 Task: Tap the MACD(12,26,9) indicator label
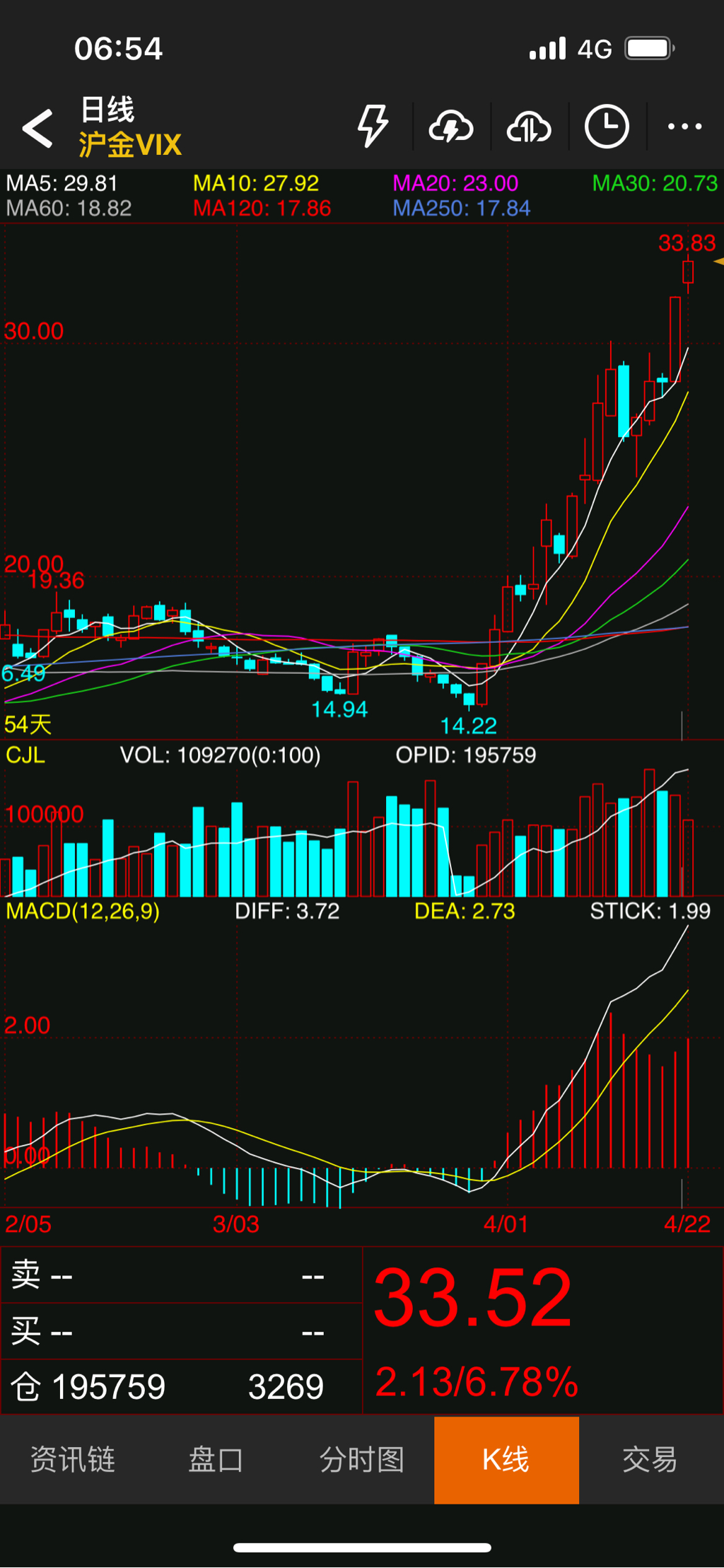tap(83, 911)
